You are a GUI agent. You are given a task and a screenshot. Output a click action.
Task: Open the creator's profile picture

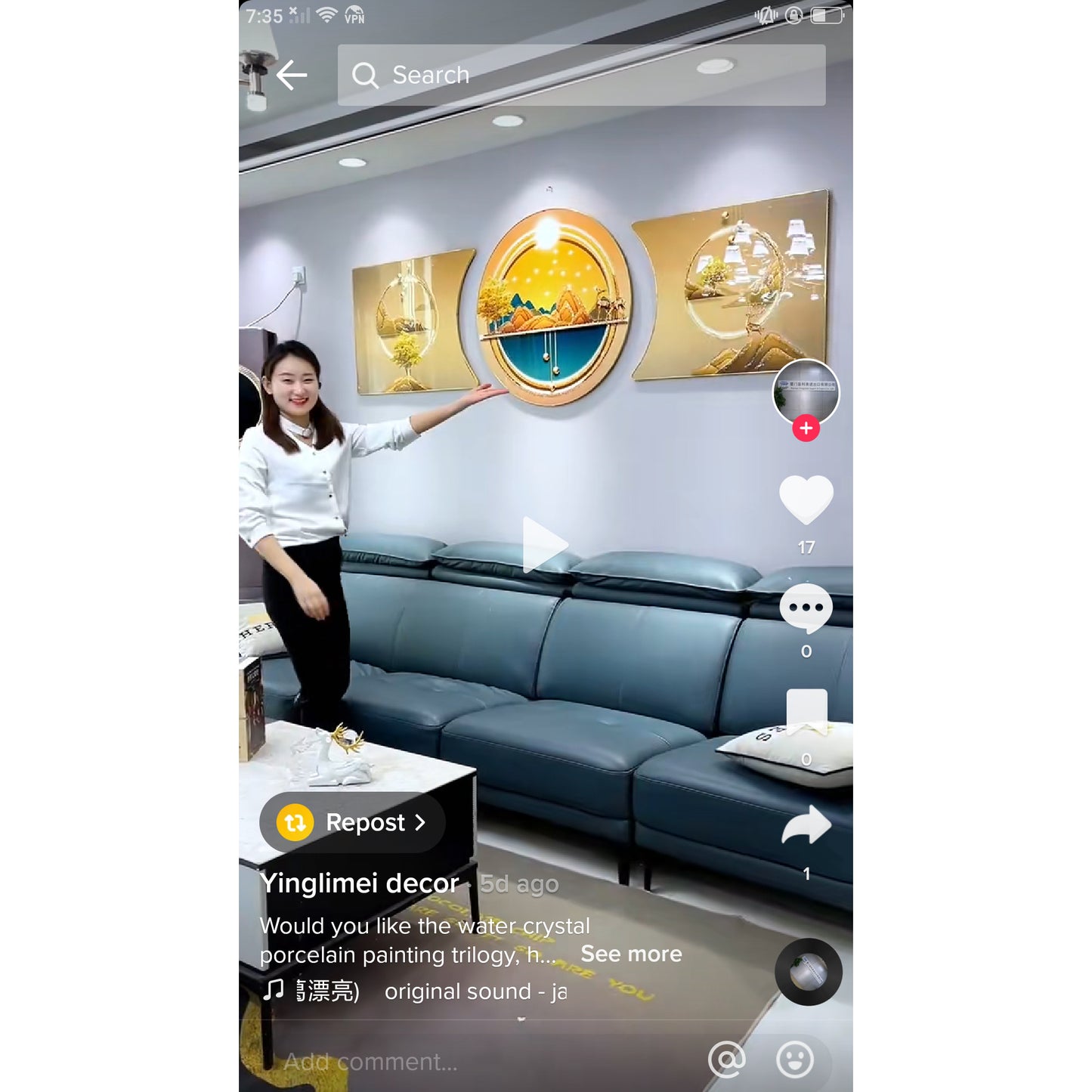[x=806, y=391]
